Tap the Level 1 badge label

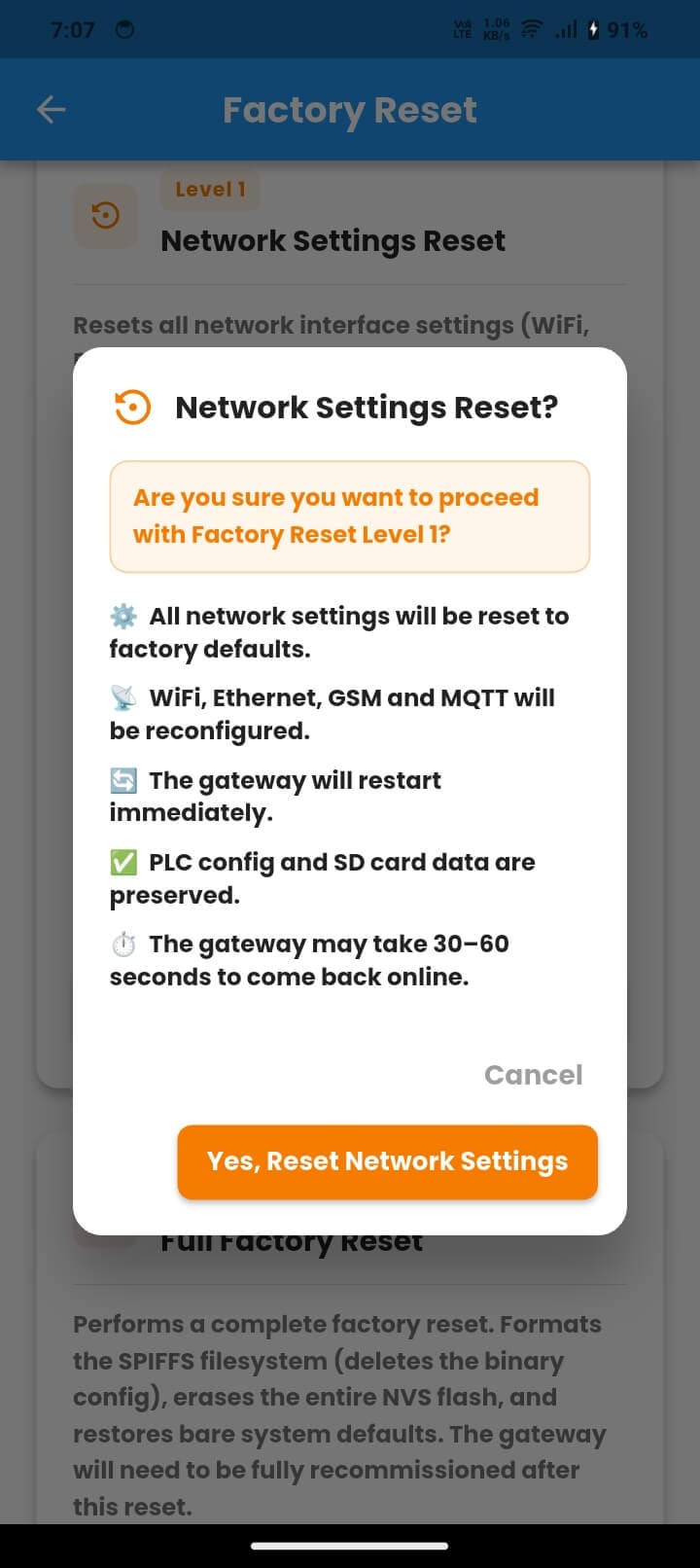click(210, 190)
